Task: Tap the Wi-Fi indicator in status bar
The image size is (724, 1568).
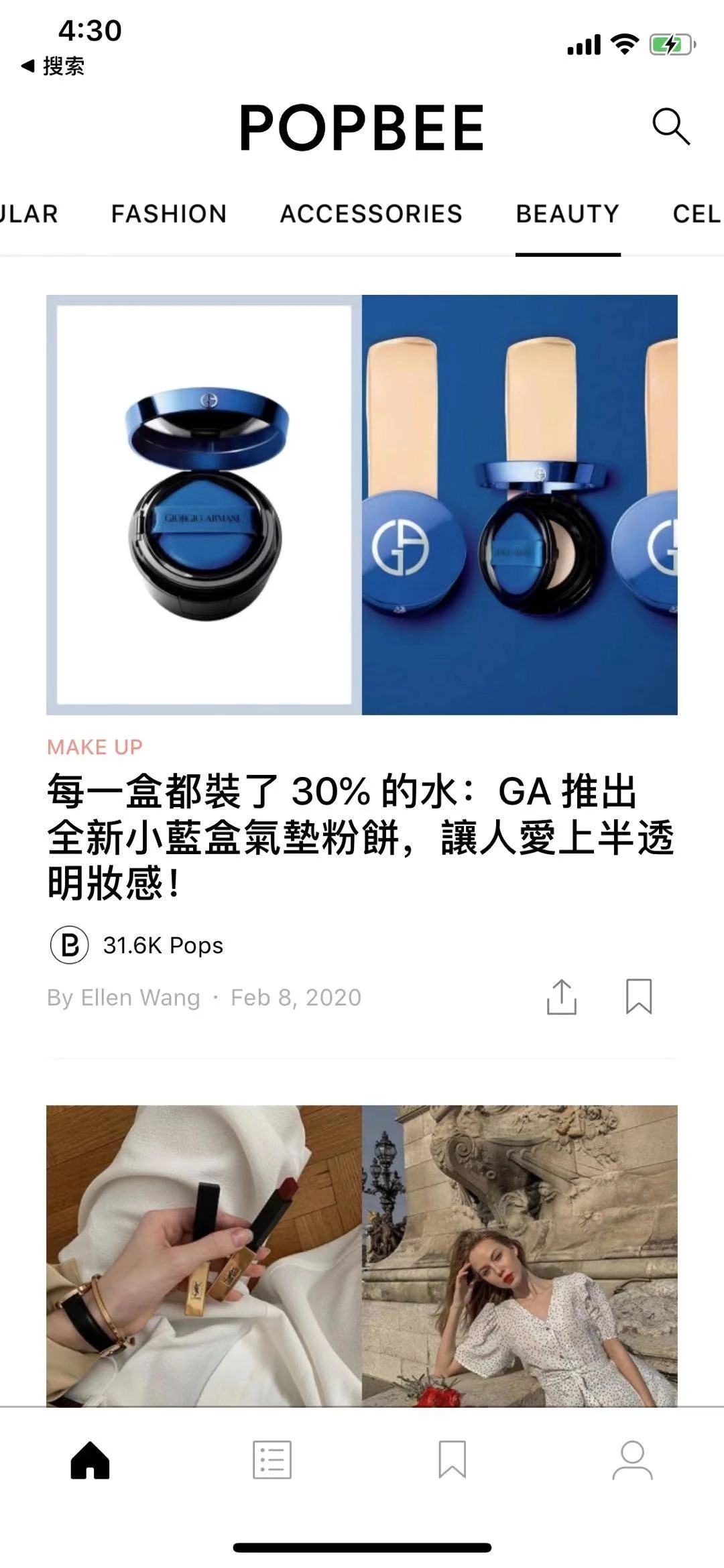Action: coord(626,42)
